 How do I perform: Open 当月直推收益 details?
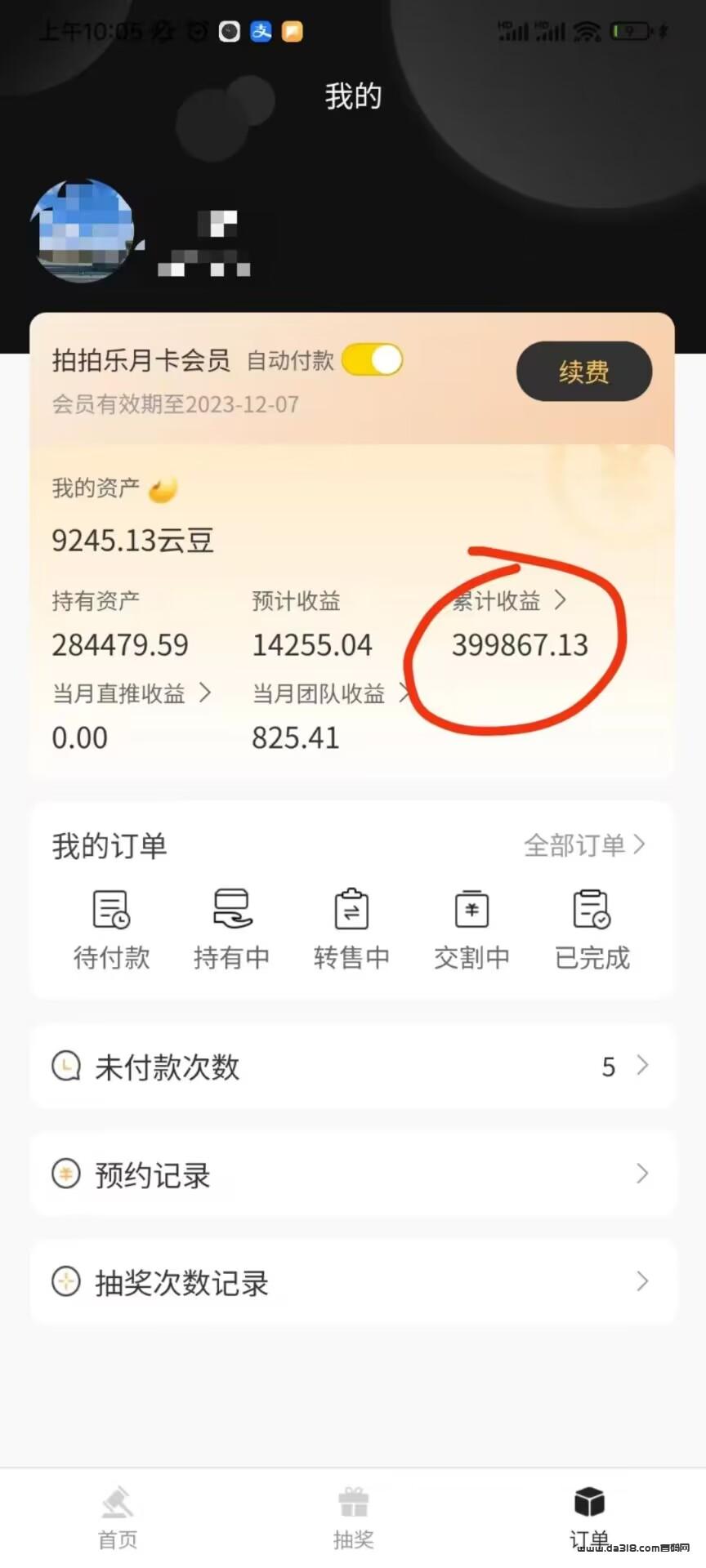132,693
